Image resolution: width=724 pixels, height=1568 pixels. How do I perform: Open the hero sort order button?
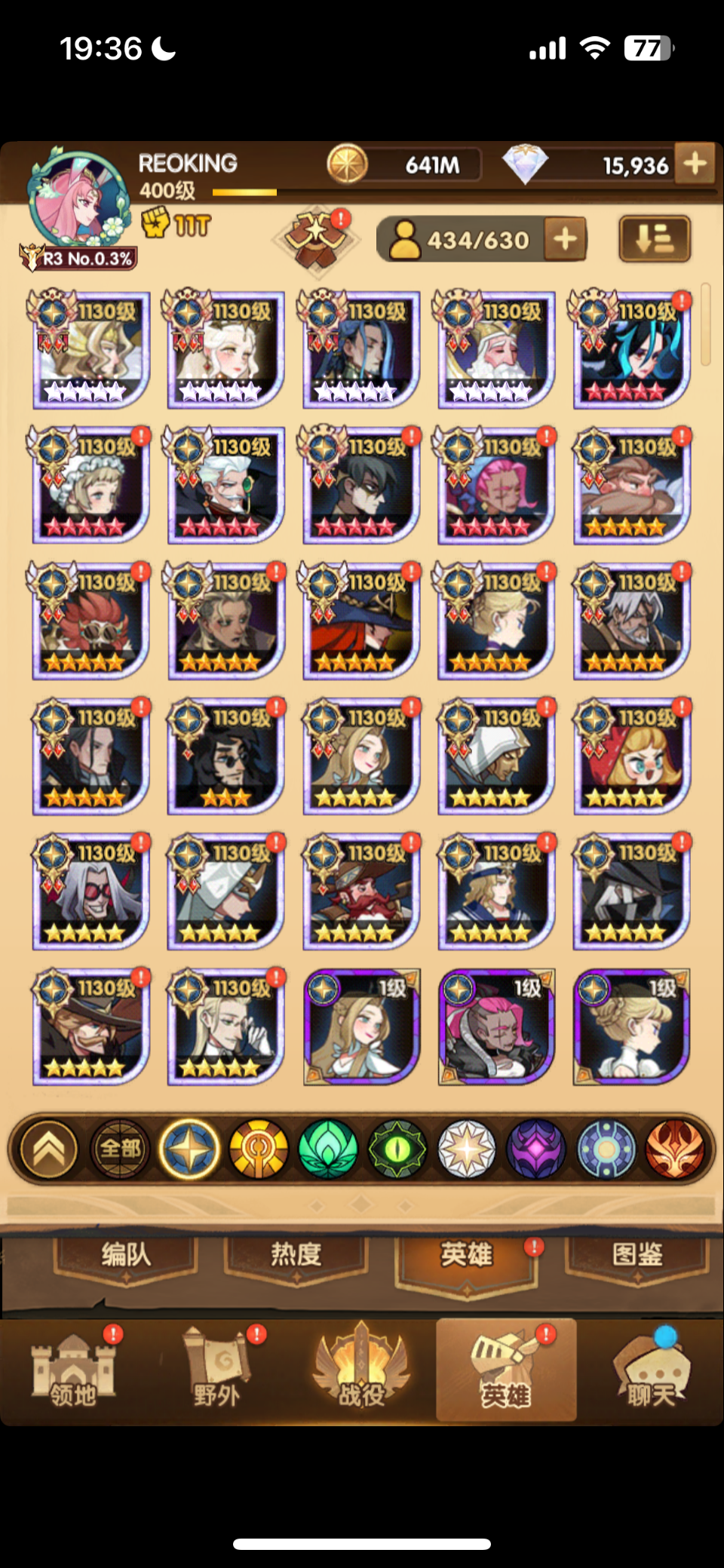pyautogui.click(x=654, y=239)
